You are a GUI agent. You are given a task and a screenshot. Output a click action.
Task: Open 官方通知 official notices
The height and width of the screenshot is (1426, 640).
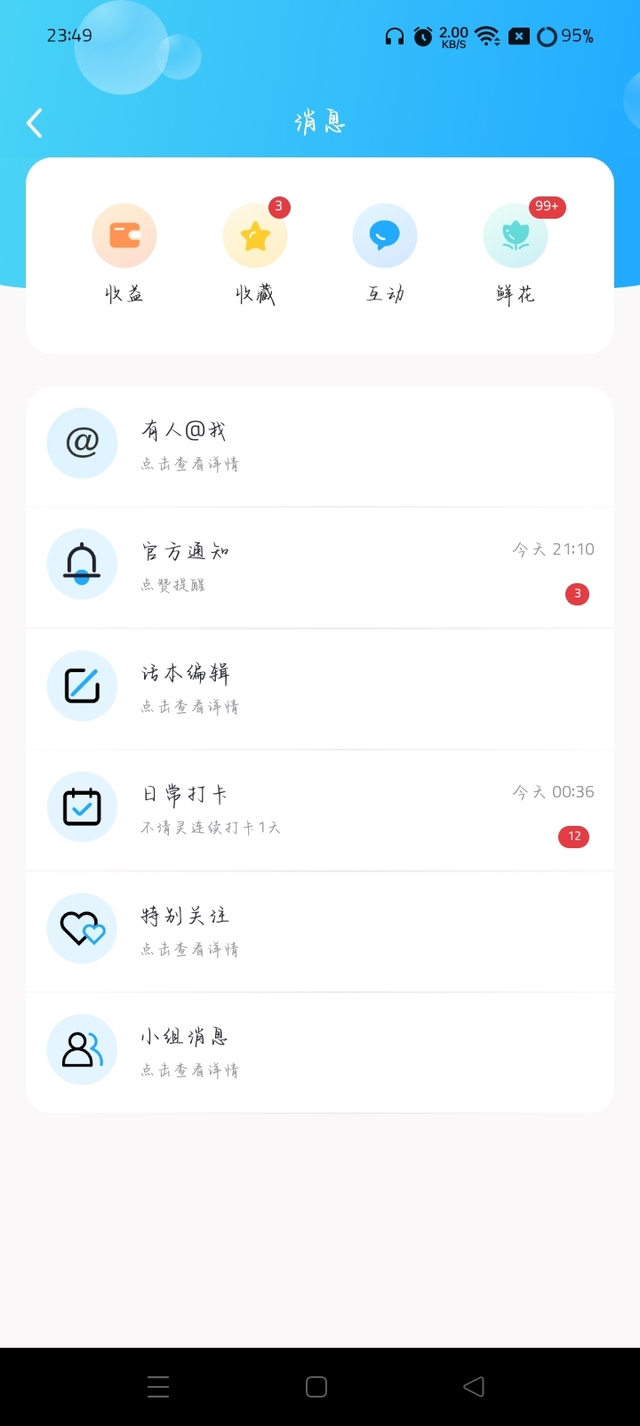[x=320, y=566]
